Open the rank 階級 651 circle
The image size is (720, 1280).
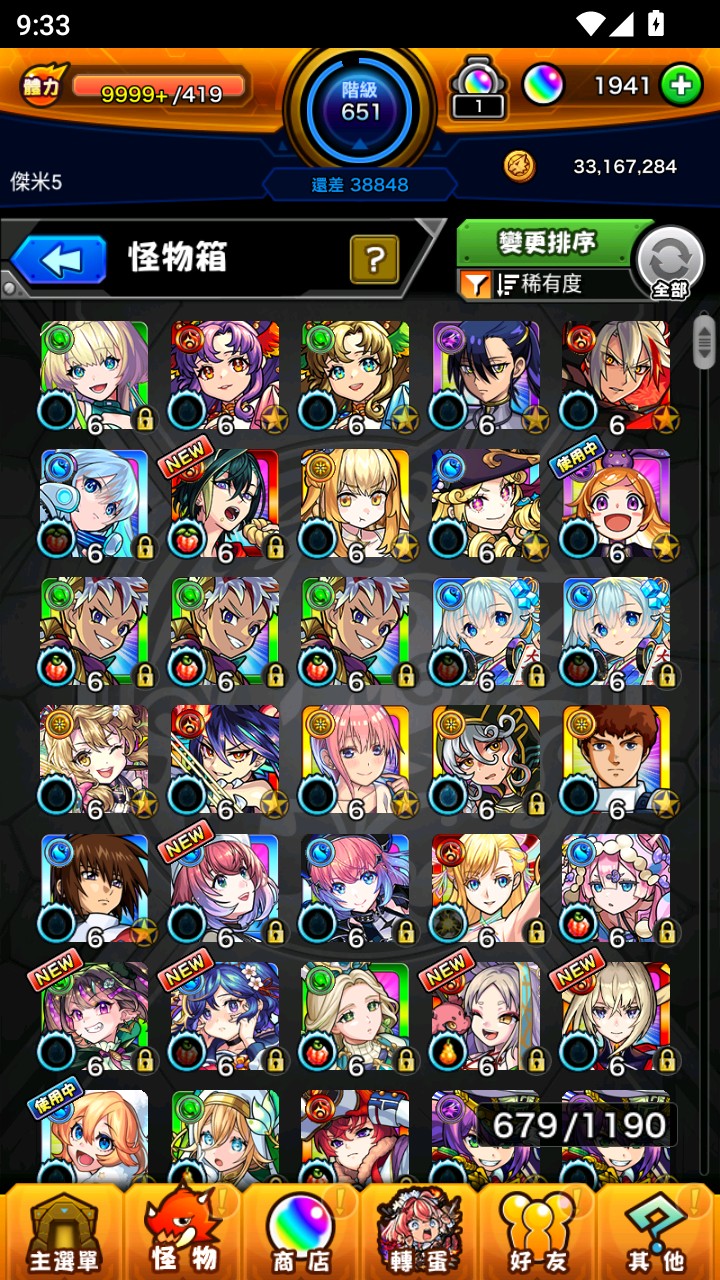pyautogui.click(x=360, y=103)
